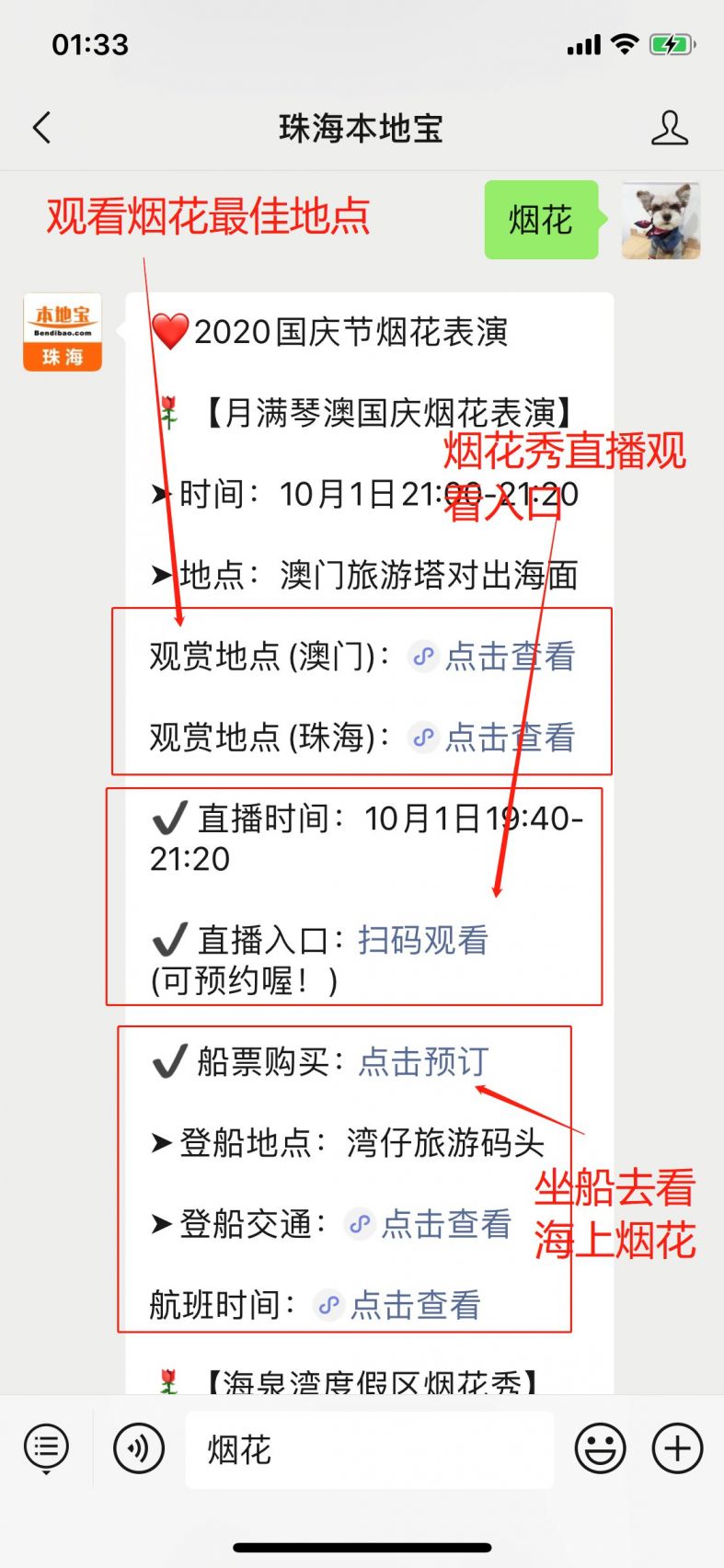
Task: Open the 点击预订 ticket booking link
Action: tap(423, 1061)
